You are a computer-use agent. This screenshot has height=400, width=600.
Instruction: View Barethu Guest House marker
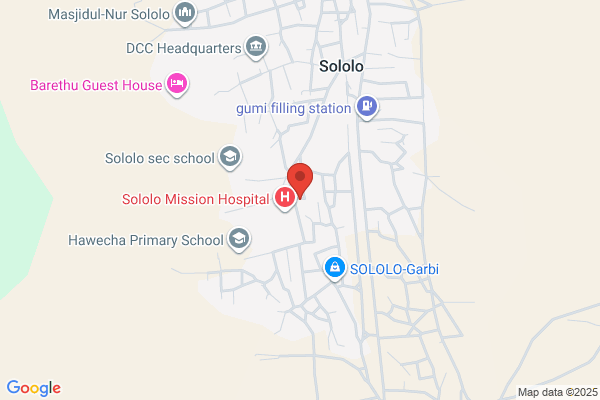point(177,84)
